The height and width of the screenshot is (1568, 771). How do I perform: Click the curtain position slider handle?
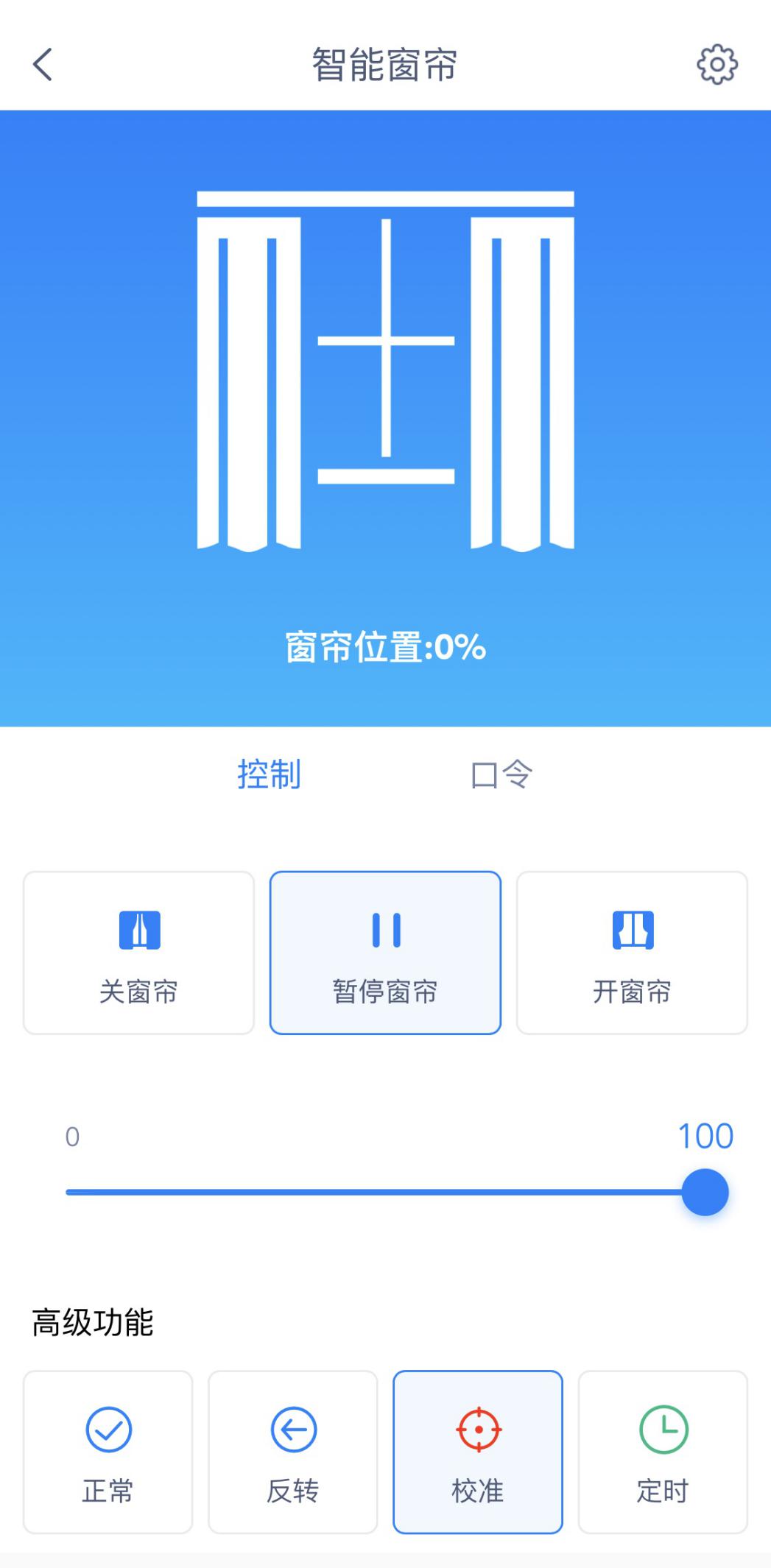coord(704,1193)
